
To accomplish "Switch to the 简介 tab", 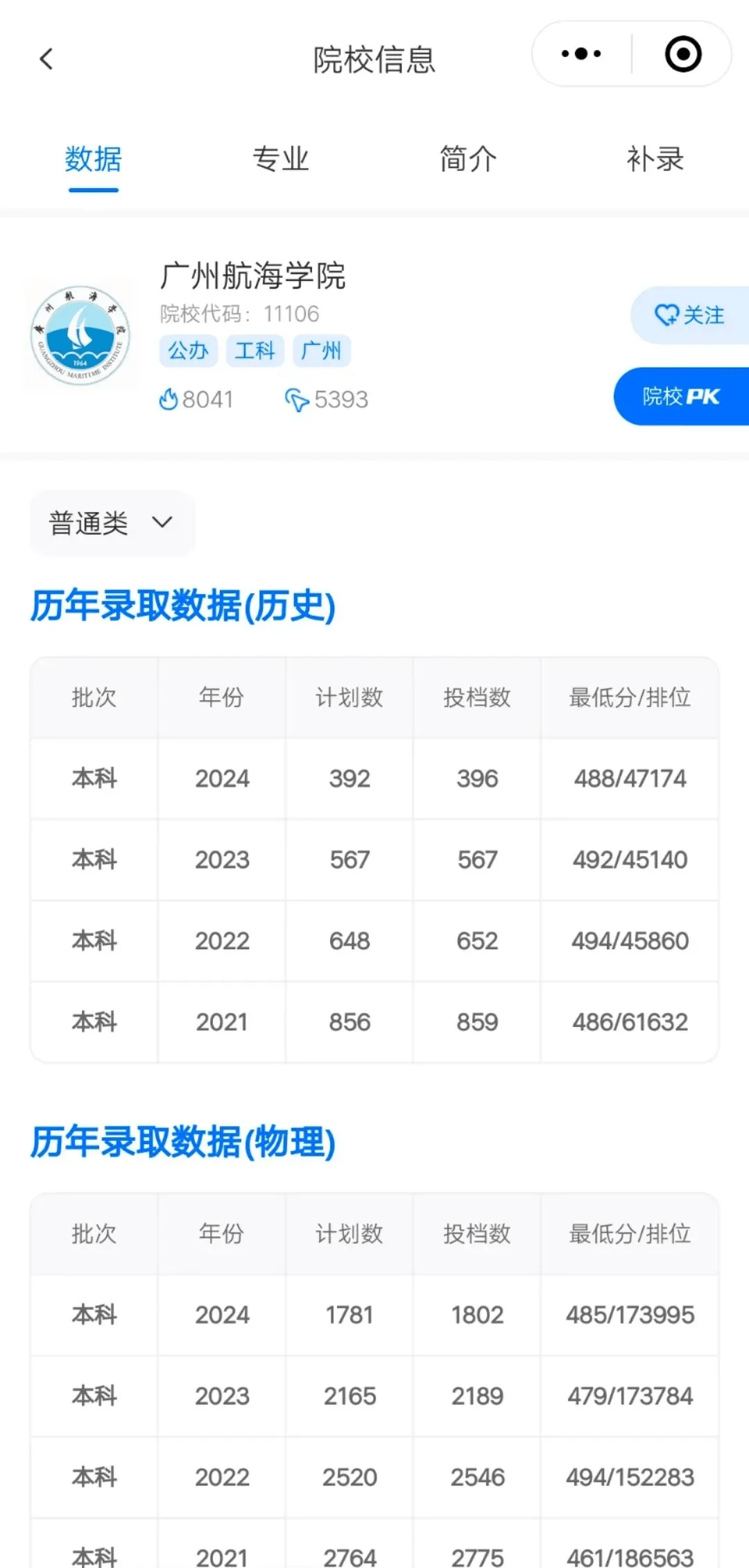I will [x=468, y=160].
